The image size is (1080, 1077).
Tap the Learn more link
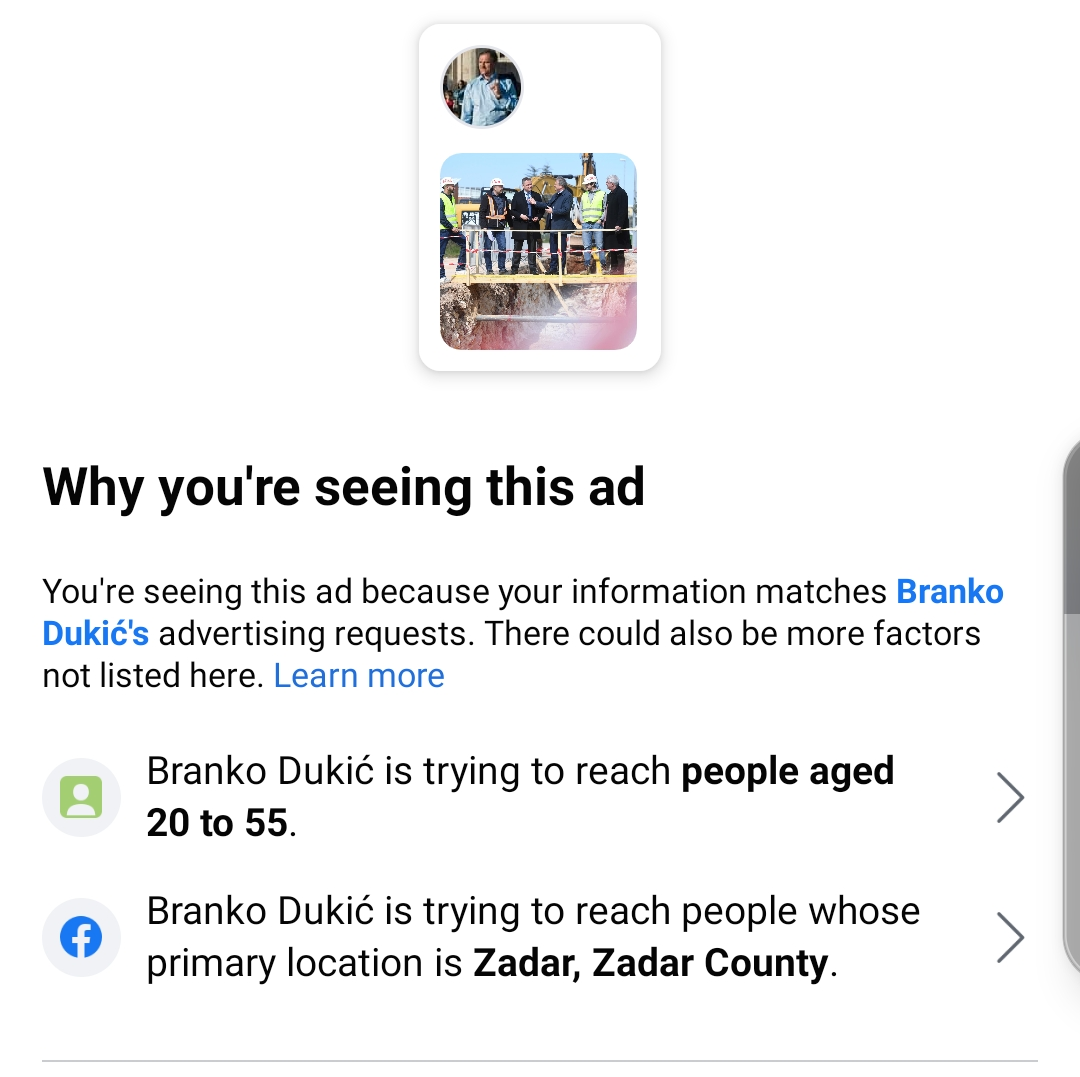click(359, 676)
